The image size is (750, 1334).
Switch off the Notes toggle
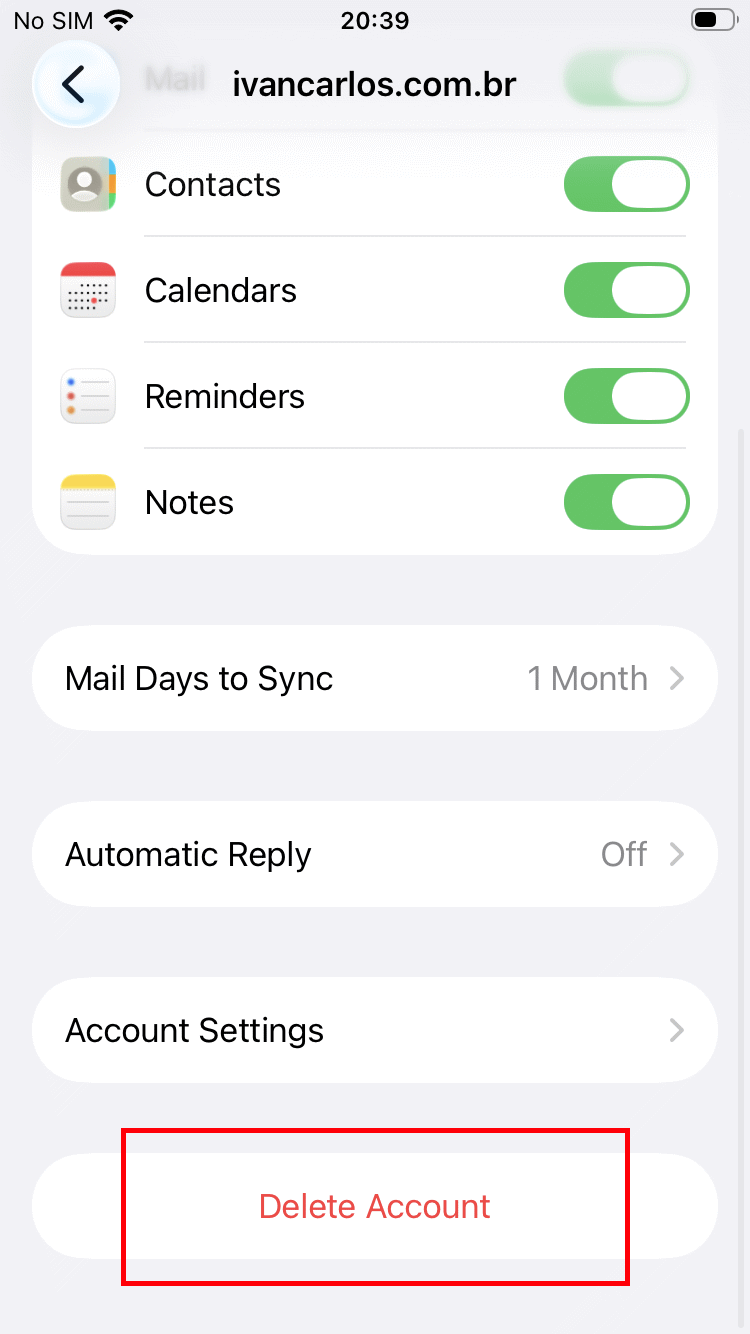626,502
